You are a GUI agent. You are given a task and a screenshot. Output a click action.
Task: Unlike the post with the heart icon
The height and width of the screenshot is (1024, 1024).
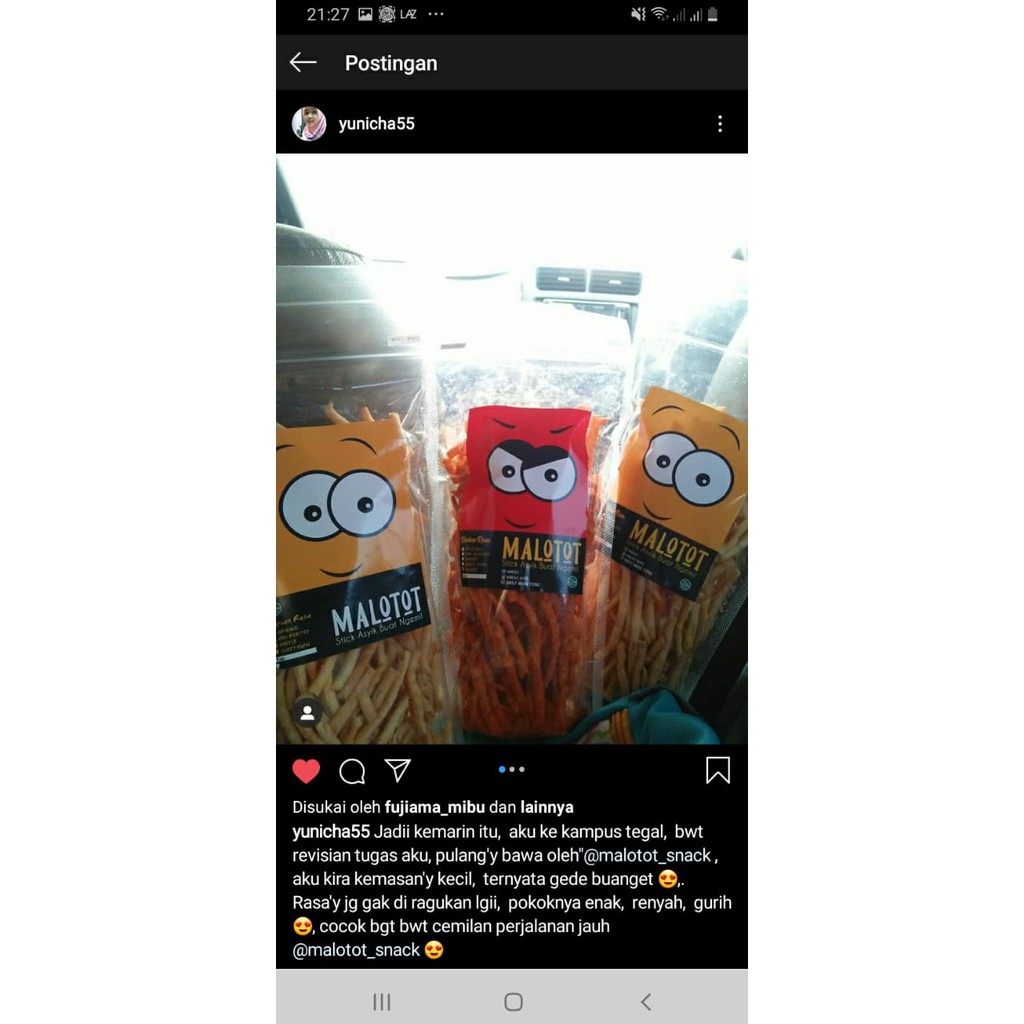tap(306, 771)
